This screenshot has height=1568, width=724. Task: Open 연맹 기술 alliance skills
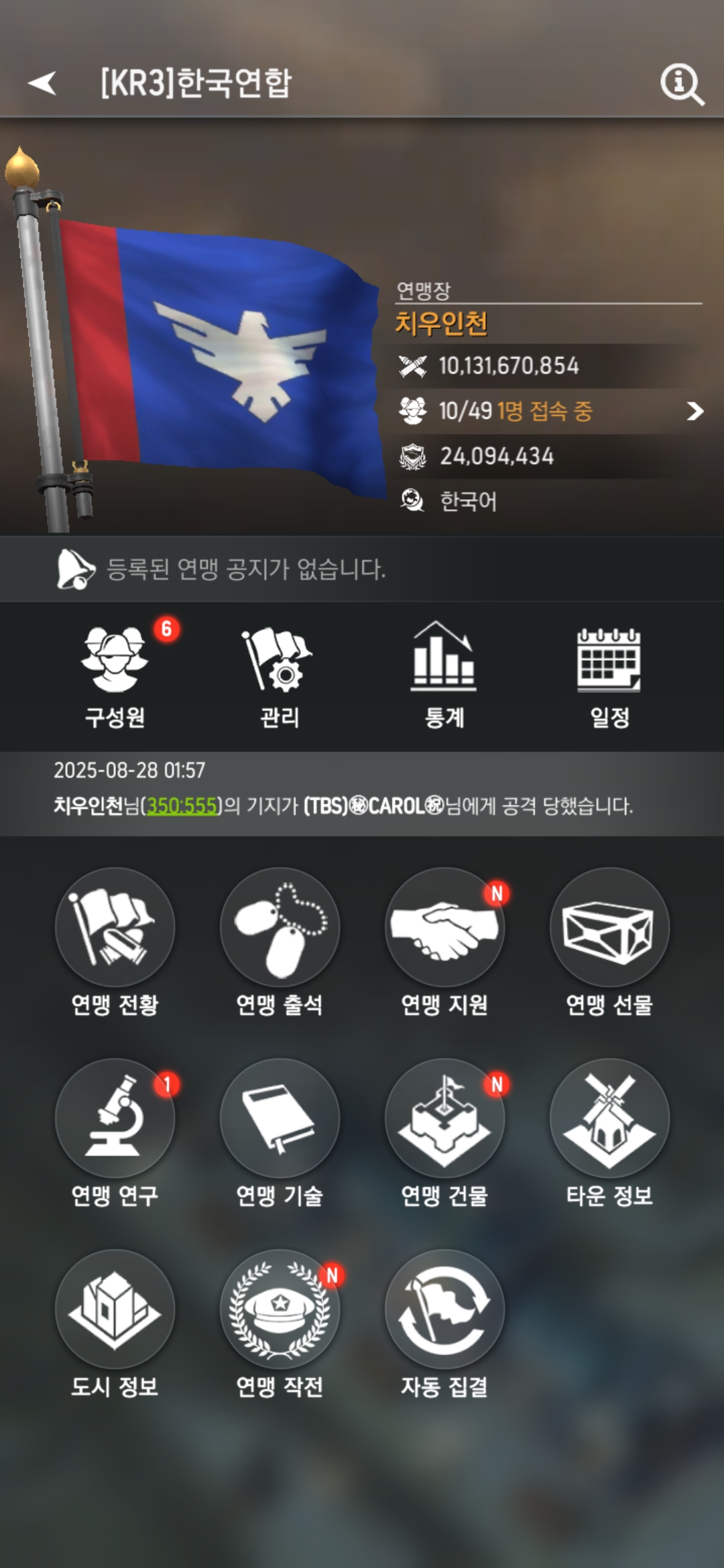click(x=280, y=1118)
